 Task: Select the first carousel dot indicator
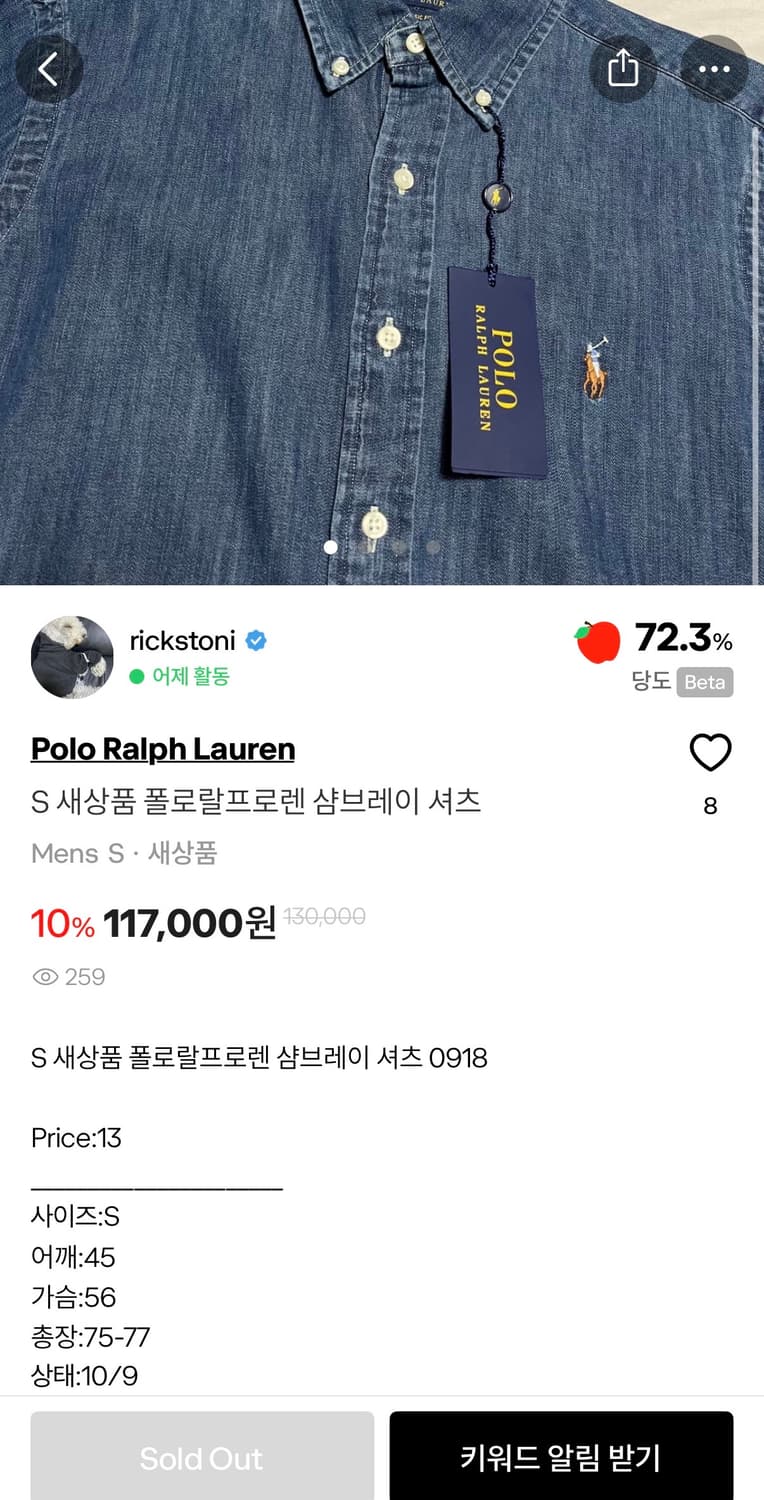(329, 547)
